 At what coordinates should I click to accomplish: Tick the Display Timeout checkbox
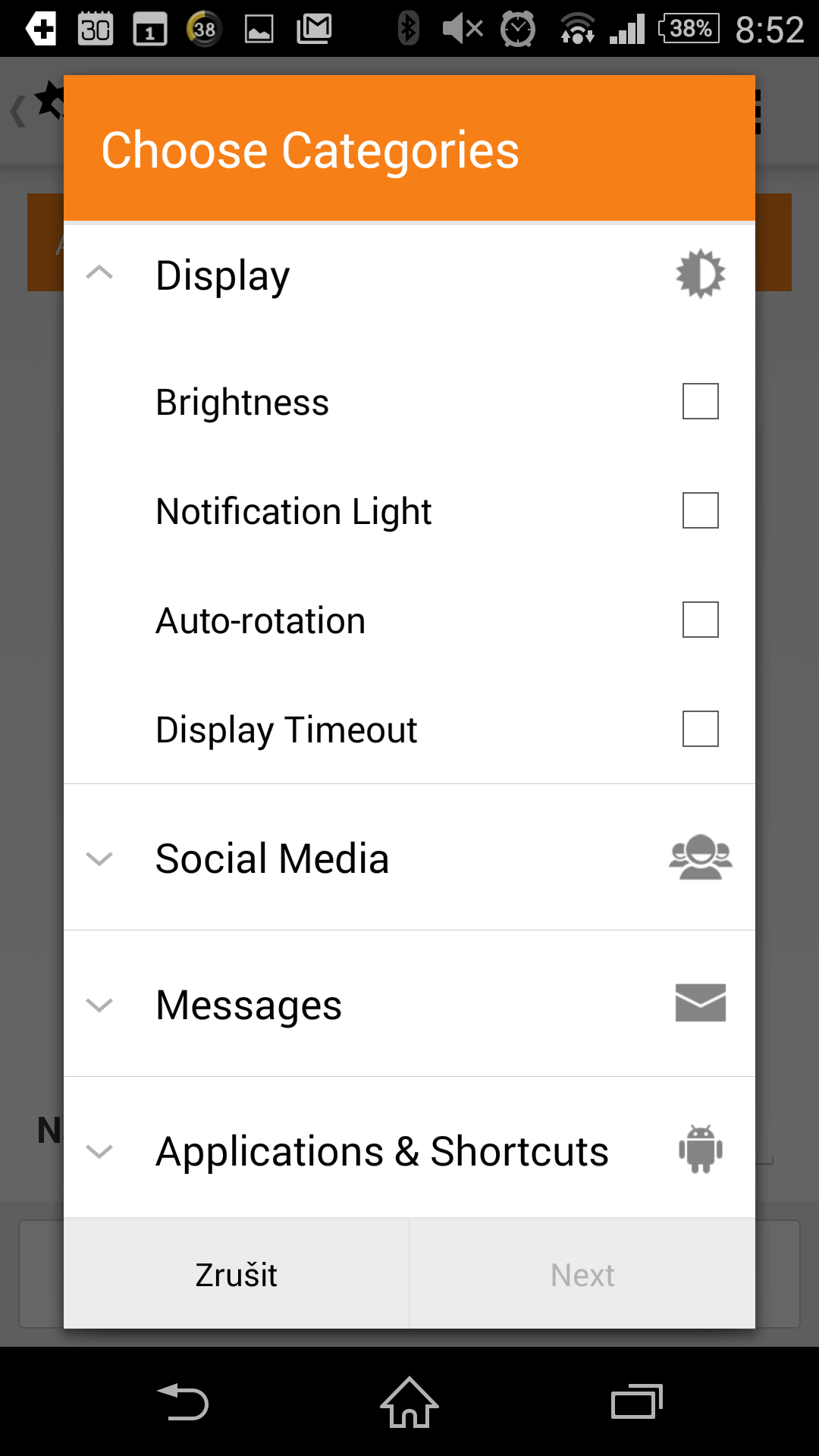(x=700, y=729)
